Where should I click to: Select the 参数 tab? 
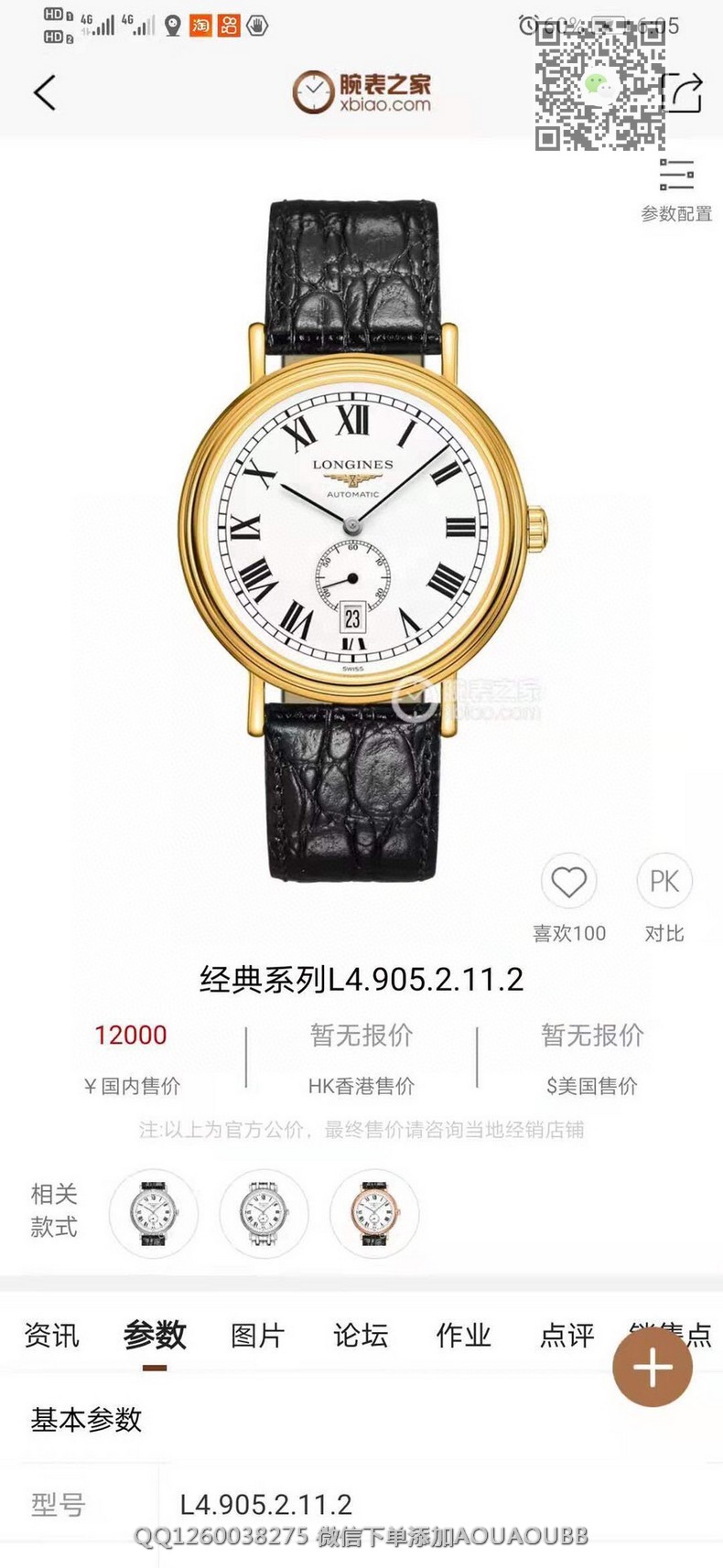click(155, 1335)
